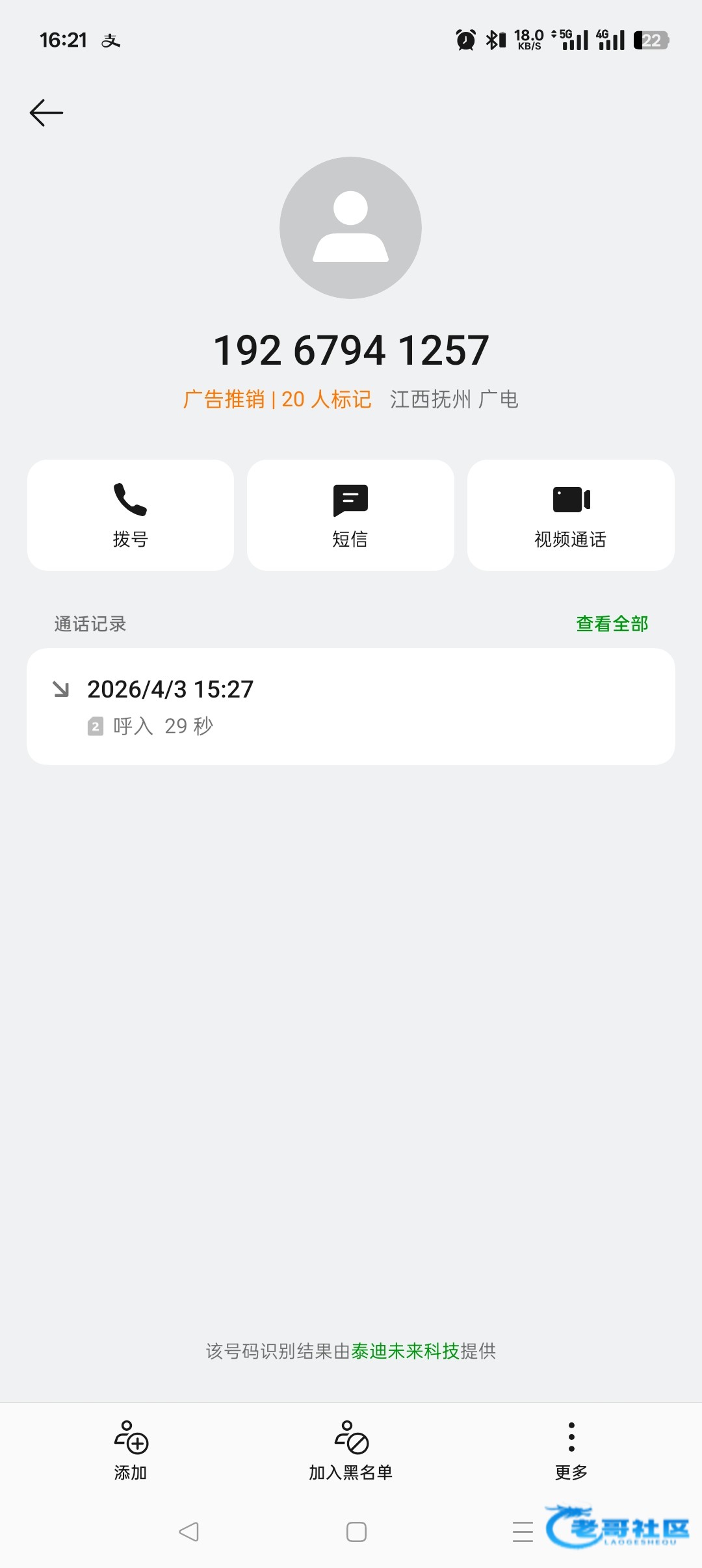Block the number with 加入黑名单
The width and height of the screenshot is (702, 1568).
[350, 1451]
